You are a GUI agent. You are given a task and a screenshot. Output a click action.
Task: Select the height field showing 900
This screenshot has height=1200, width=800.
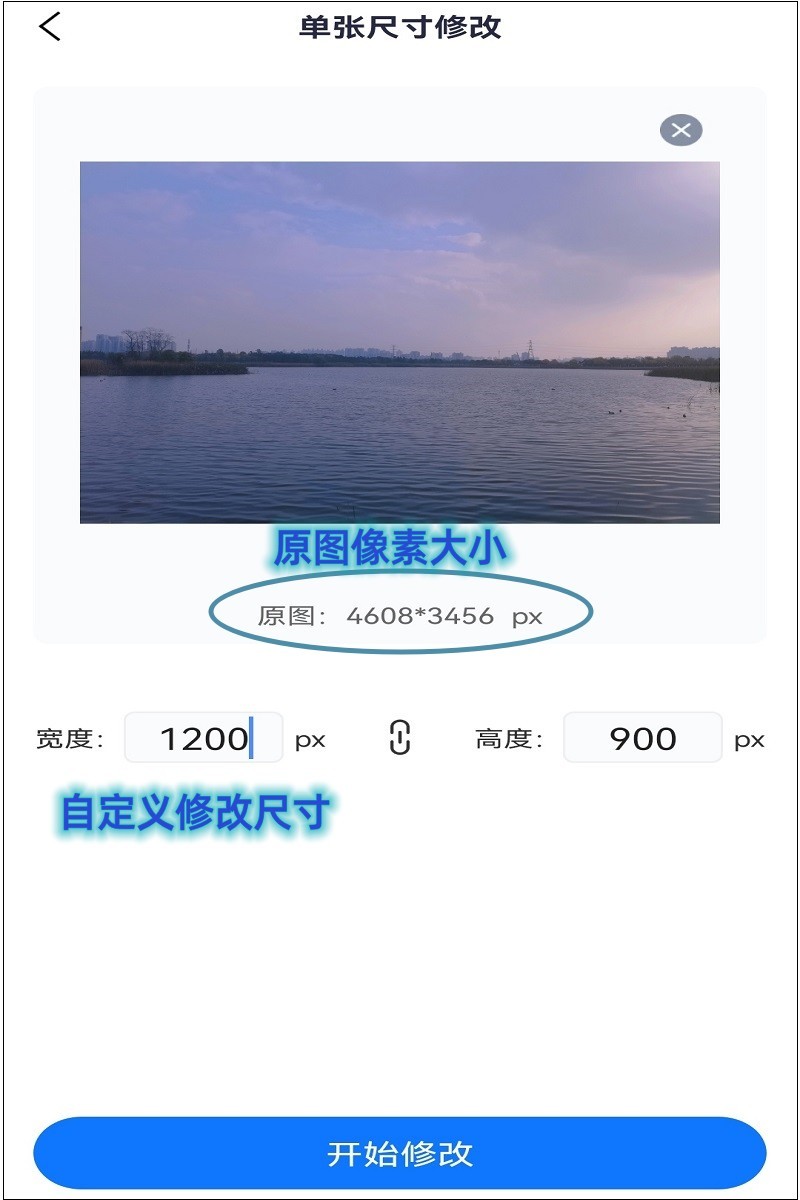643,738
